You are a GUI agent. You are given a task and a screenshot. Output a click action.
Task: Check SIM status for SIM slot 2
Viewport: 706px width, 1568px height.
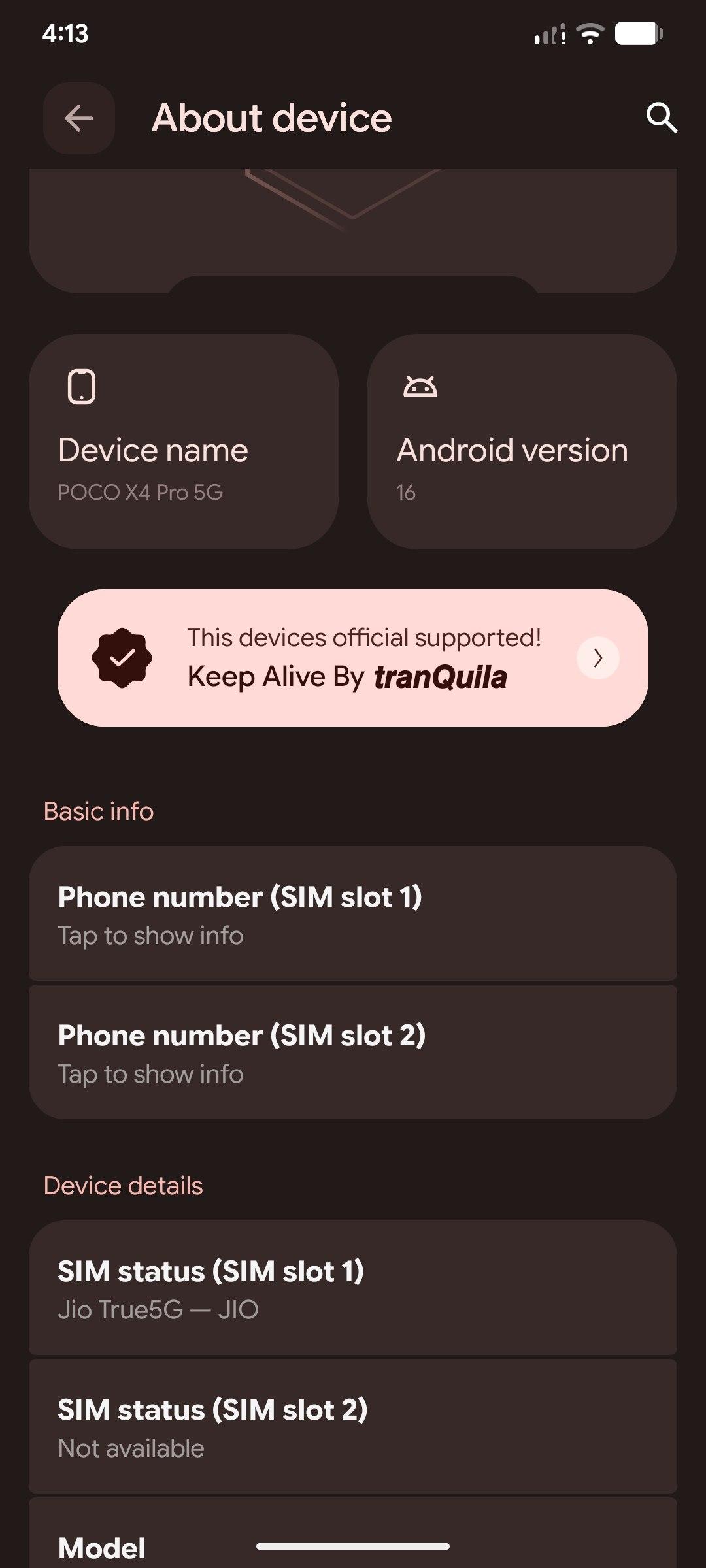tap(353, 1426)
